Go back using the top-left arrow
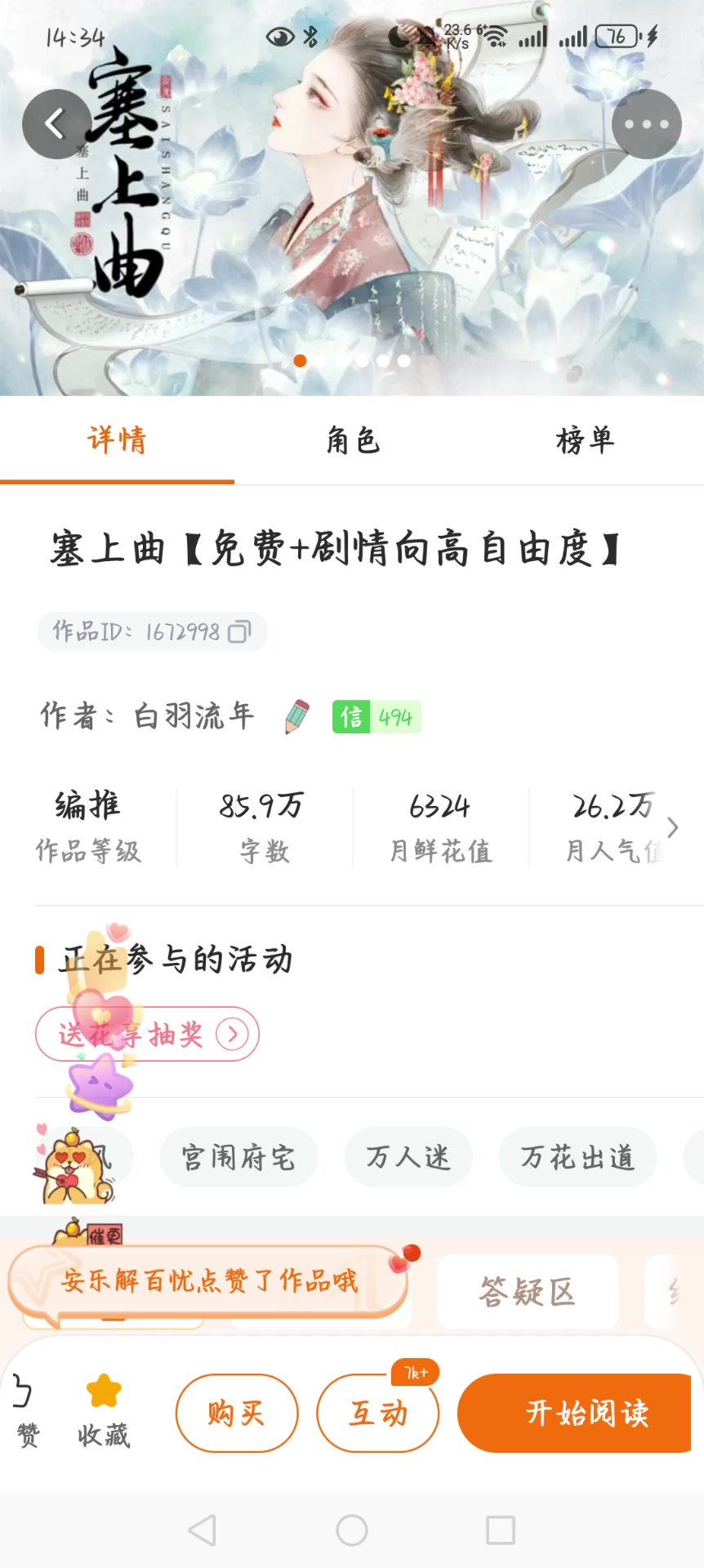This screenshot has height=1568, width=704. coord(56,124)
